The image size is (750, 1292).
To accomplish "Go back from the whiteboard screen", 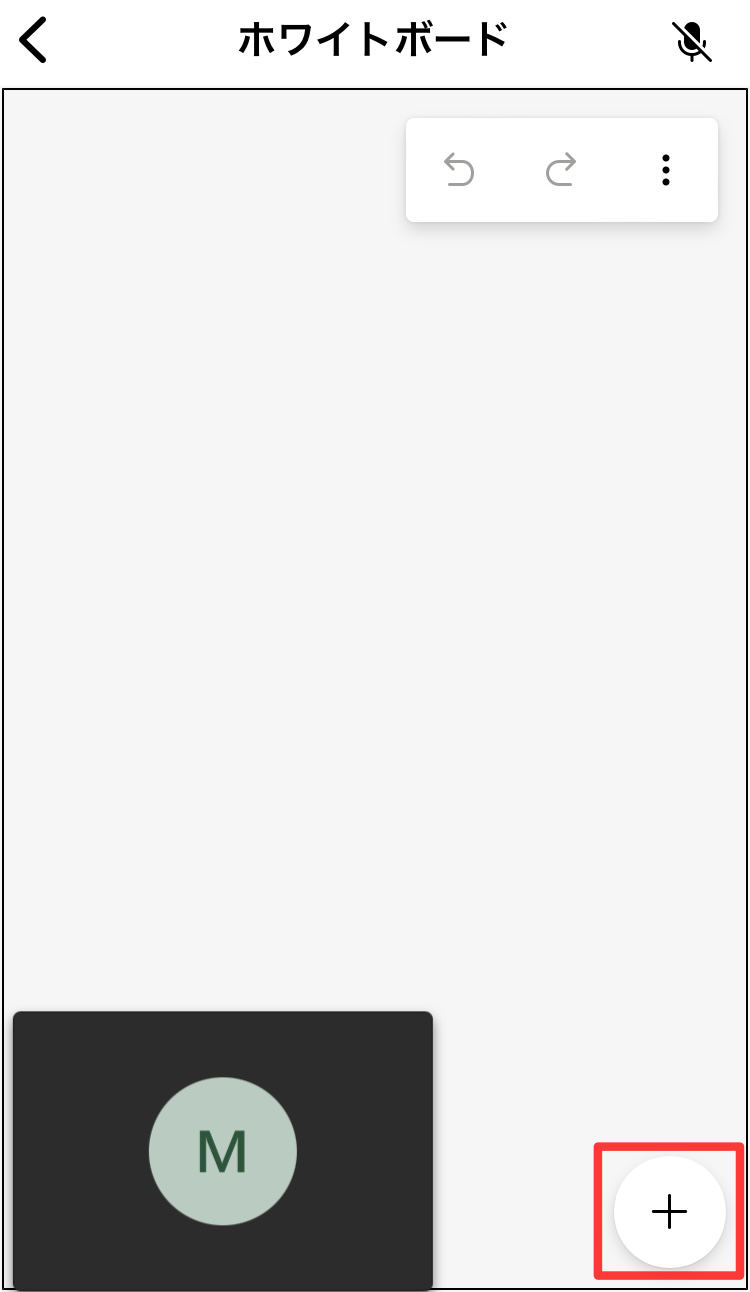I will click(34, 41).
